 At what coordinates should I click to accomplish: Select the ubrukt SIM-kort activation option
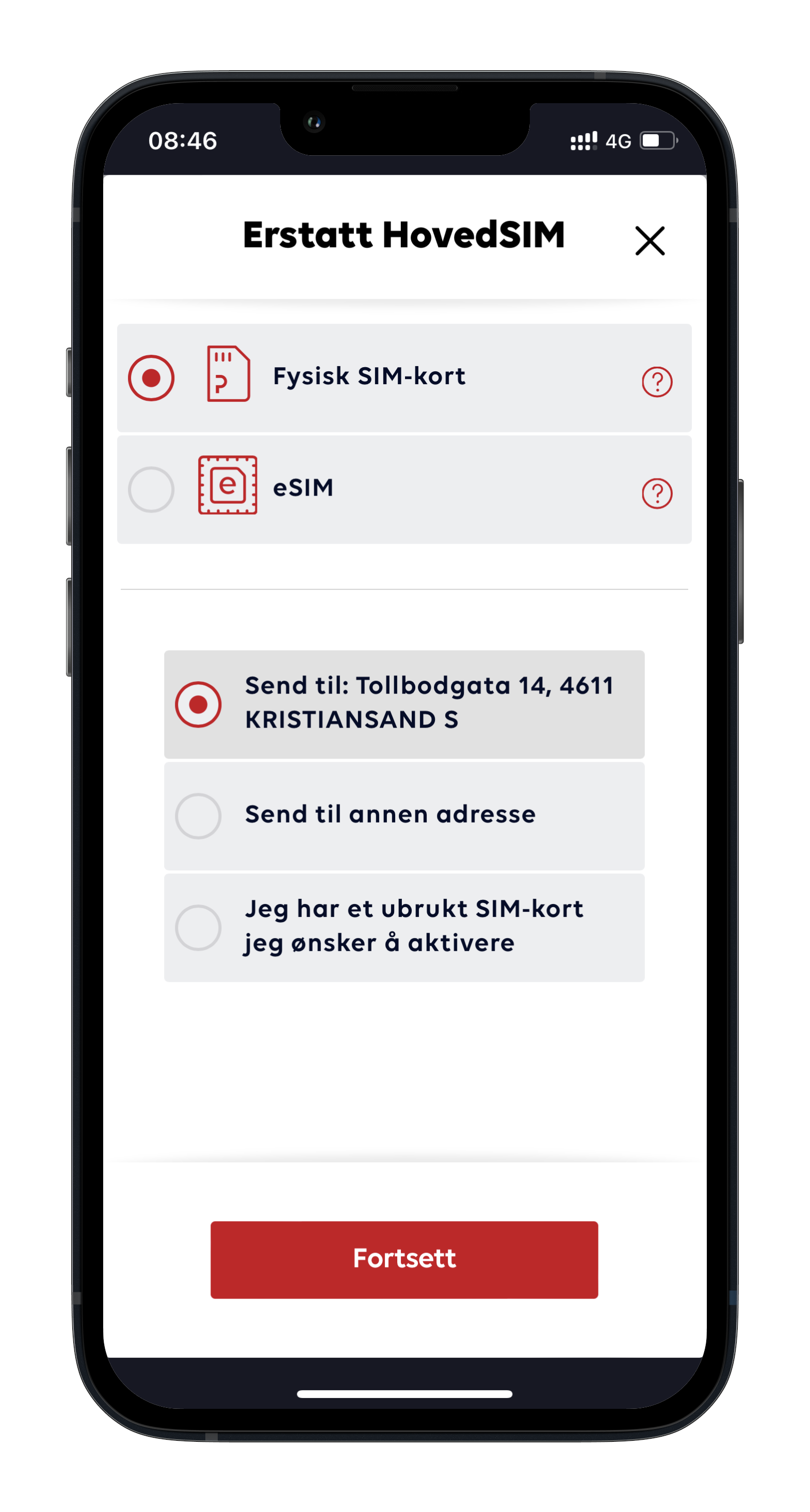[199, 927]
